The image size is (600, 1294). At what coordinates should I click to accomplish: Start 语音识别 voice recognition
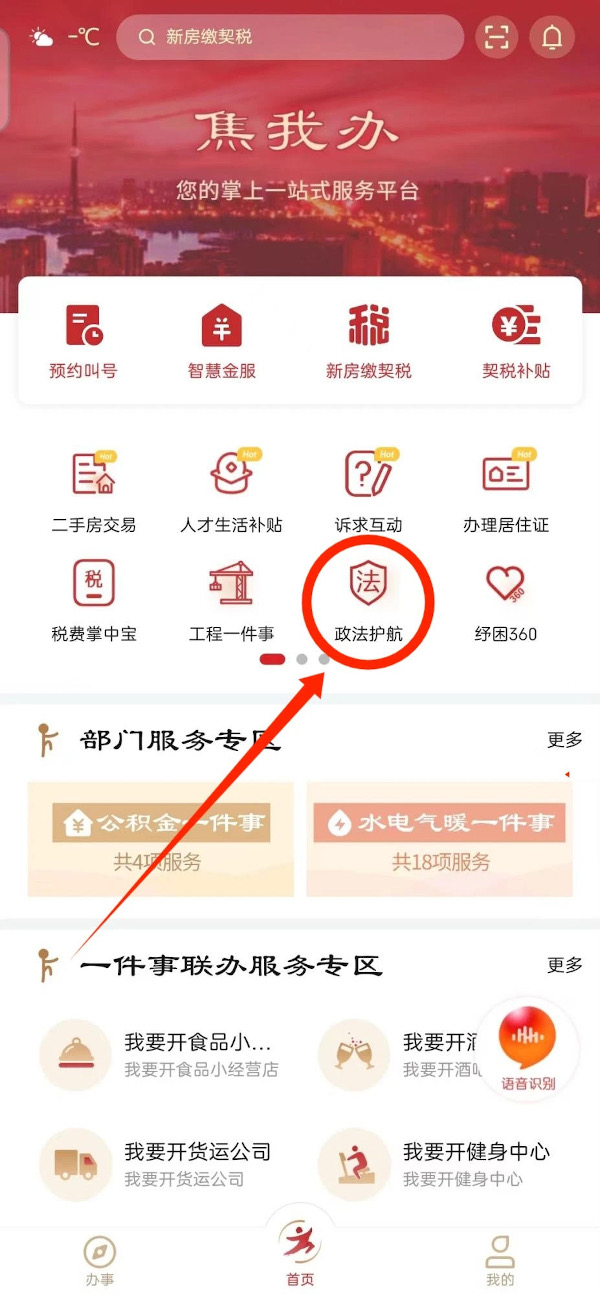click(528, 1048)
